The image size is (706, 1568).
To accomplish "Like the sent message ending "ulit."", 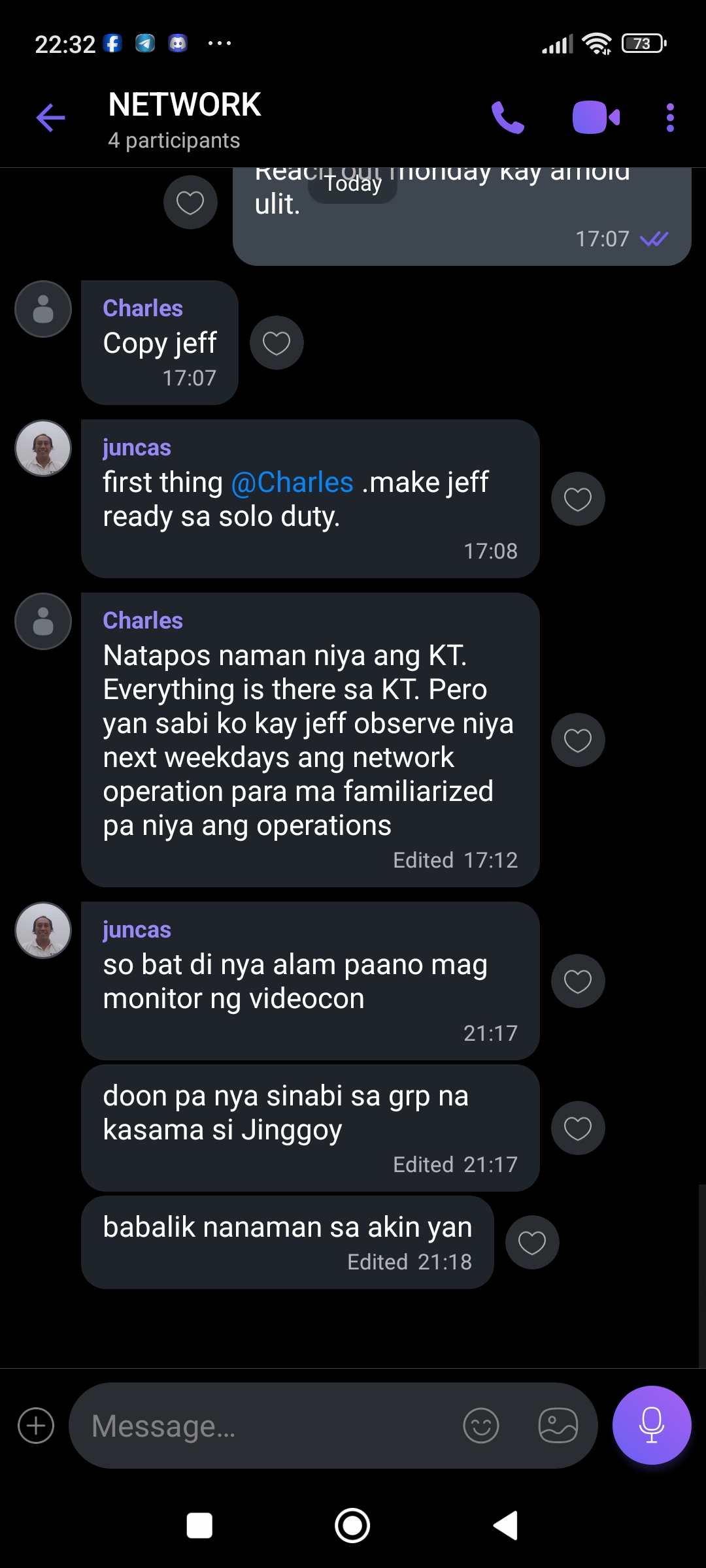I will click(x=190, y=203).
